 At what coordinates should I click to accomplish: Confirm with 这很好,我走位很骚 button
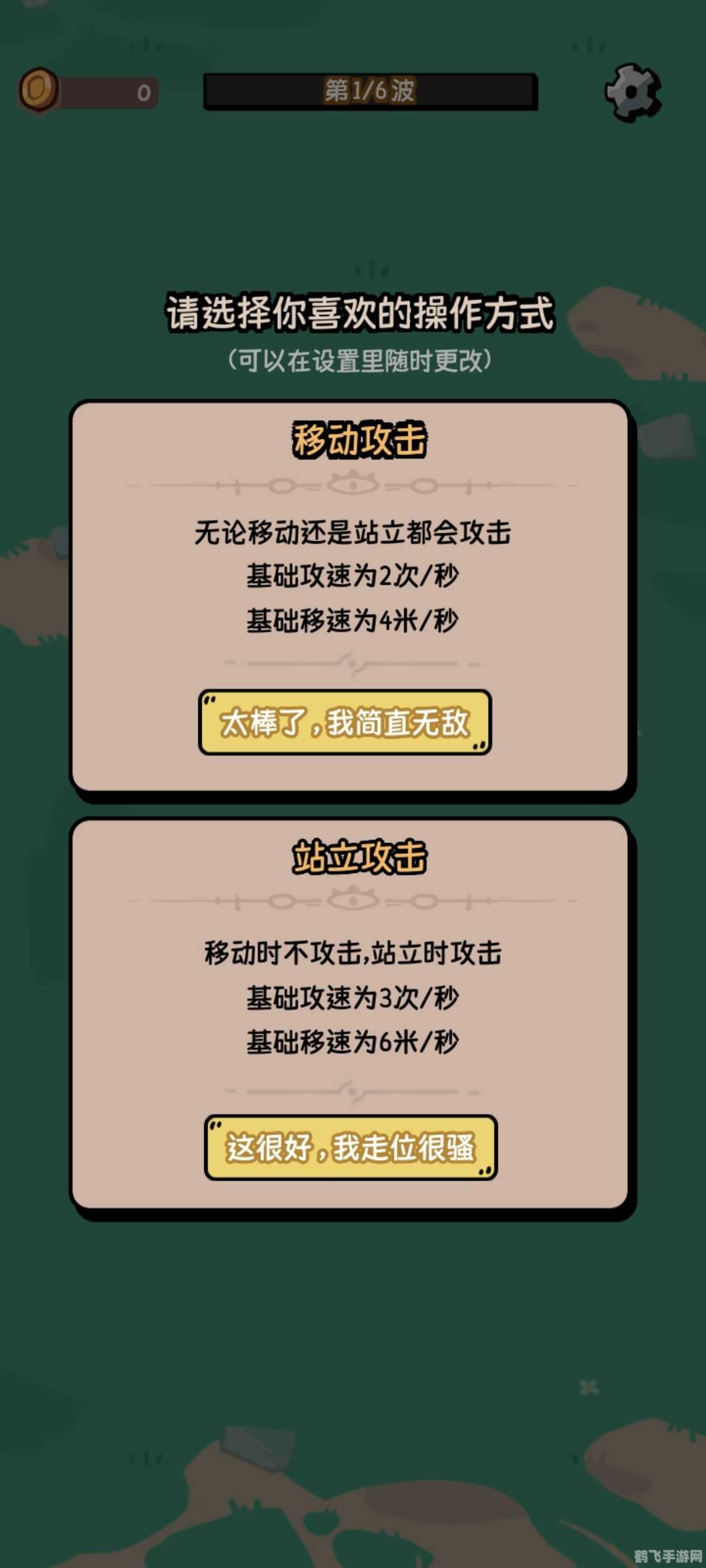click(350, 1149)
